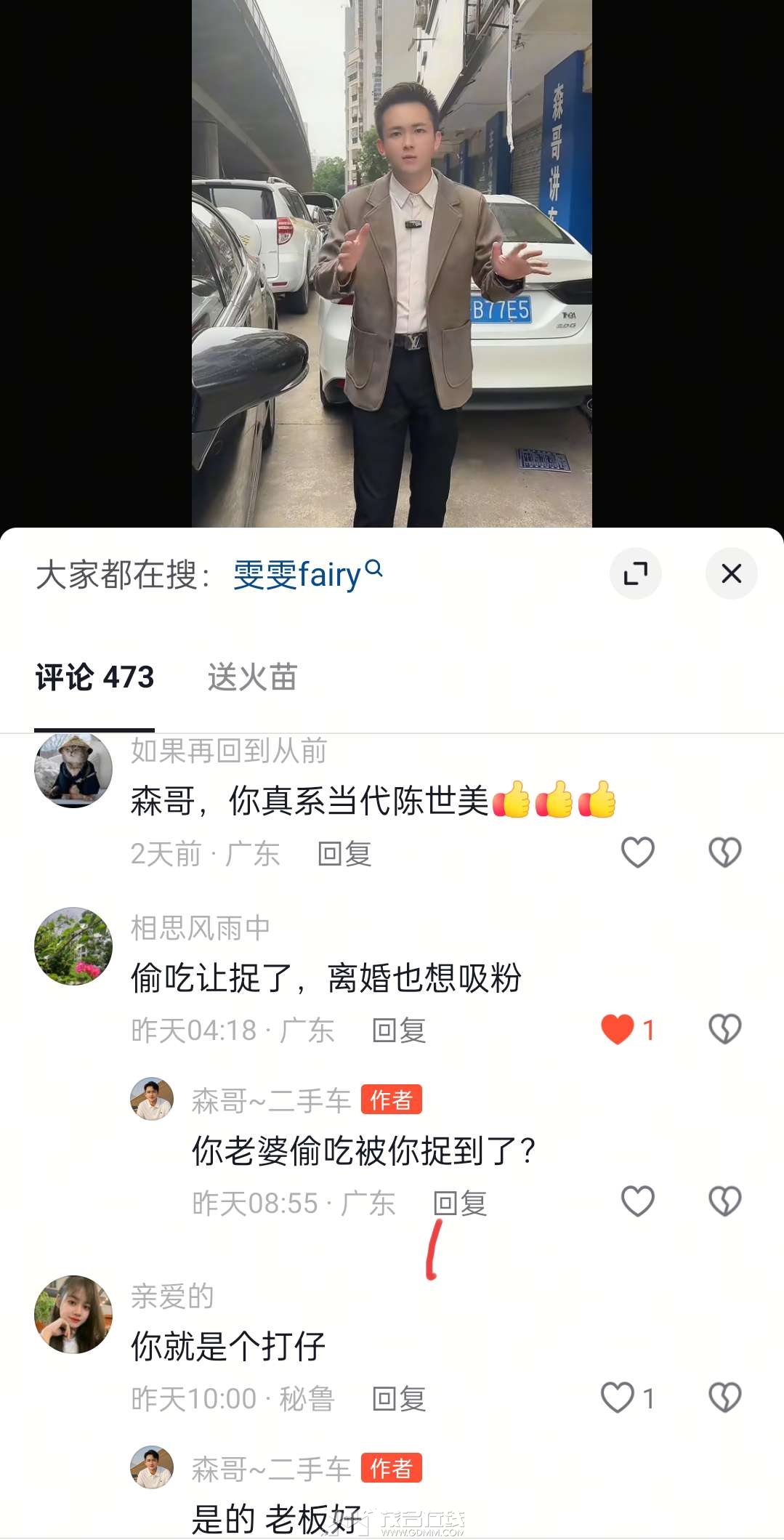Switch to the 送火苗 tab

pyautogui.click(x=252, y=677)
